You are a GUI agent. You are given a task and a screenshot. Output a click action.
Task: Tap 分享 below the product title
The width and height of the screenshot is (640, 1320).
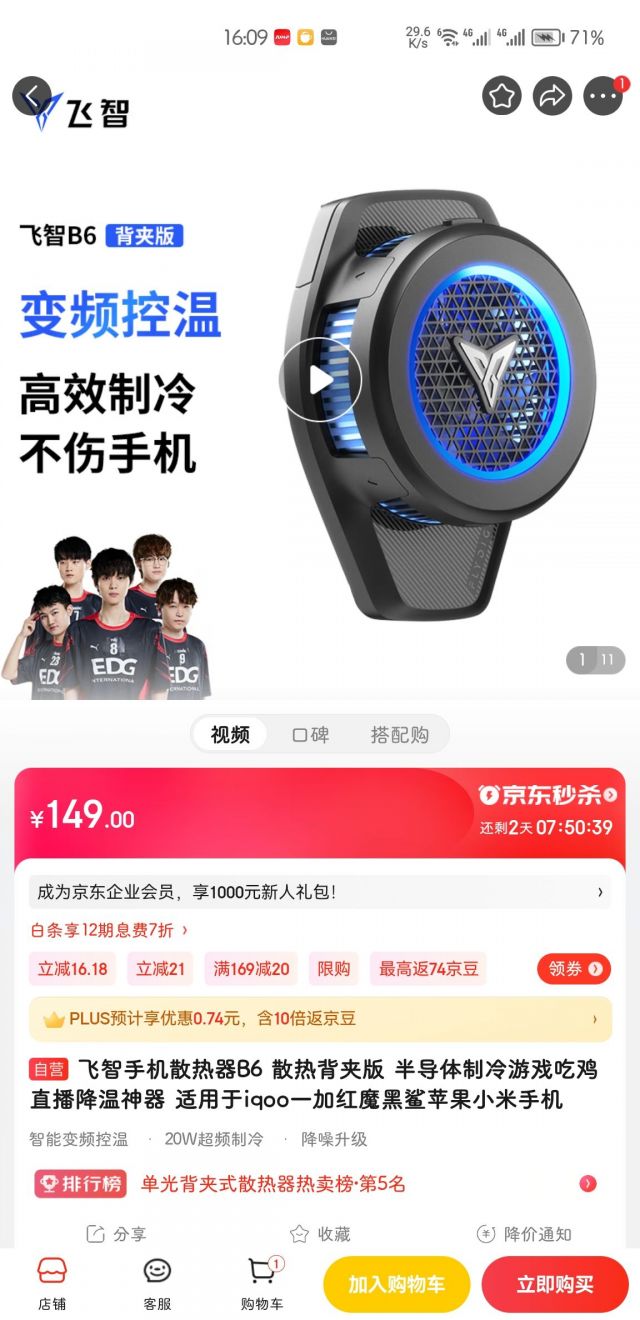(x=116, y=1234)
